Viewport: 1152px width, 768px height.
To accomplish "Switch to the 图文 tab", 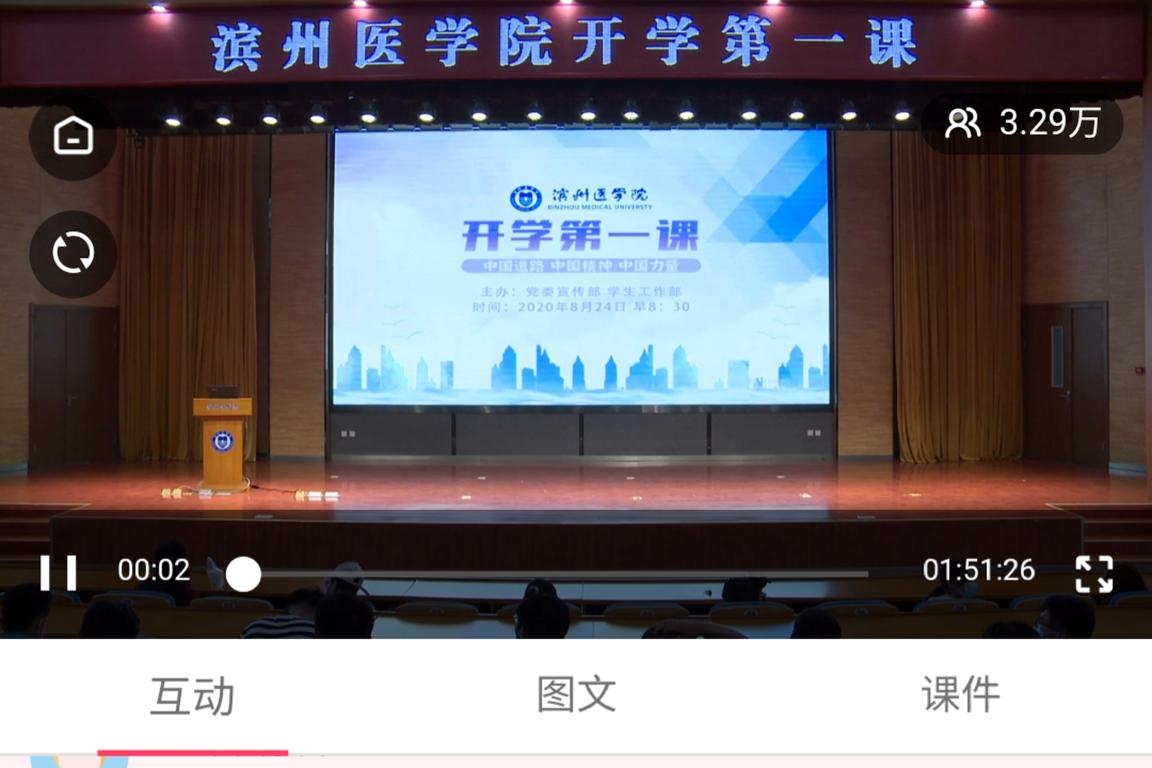I will click(x=576, y=694).
